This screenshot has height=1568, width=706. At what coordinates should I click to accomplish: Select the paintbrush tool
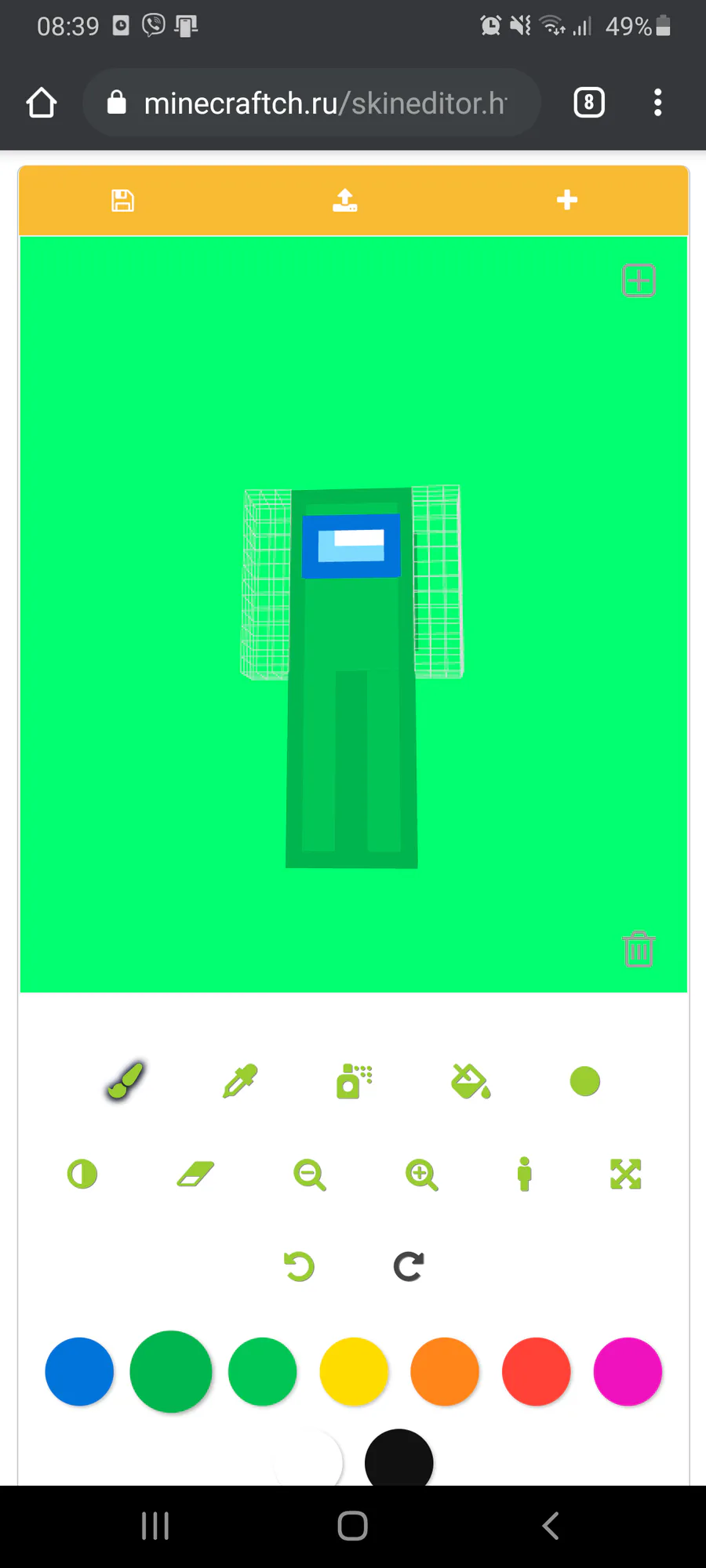tap(126, 1081)
